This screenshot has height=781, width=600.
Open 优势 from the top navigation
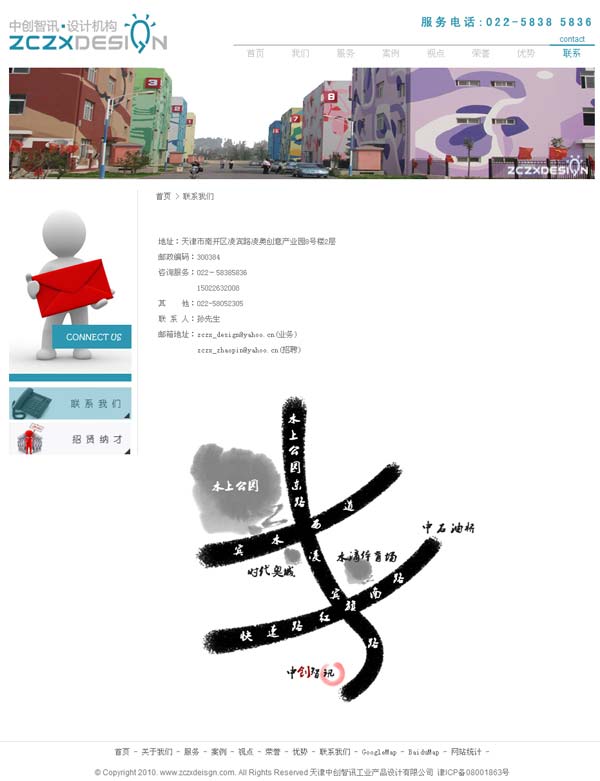tap(526, 53)
